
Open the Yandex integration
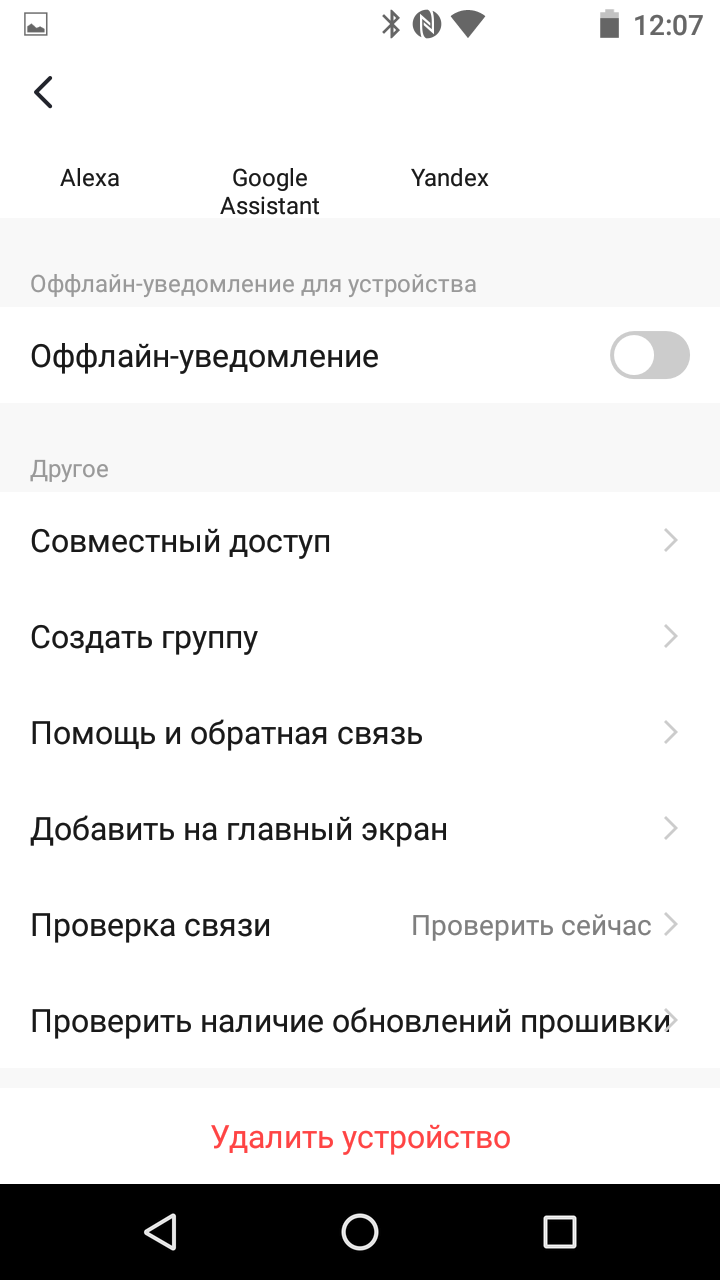tap(450, 178)
